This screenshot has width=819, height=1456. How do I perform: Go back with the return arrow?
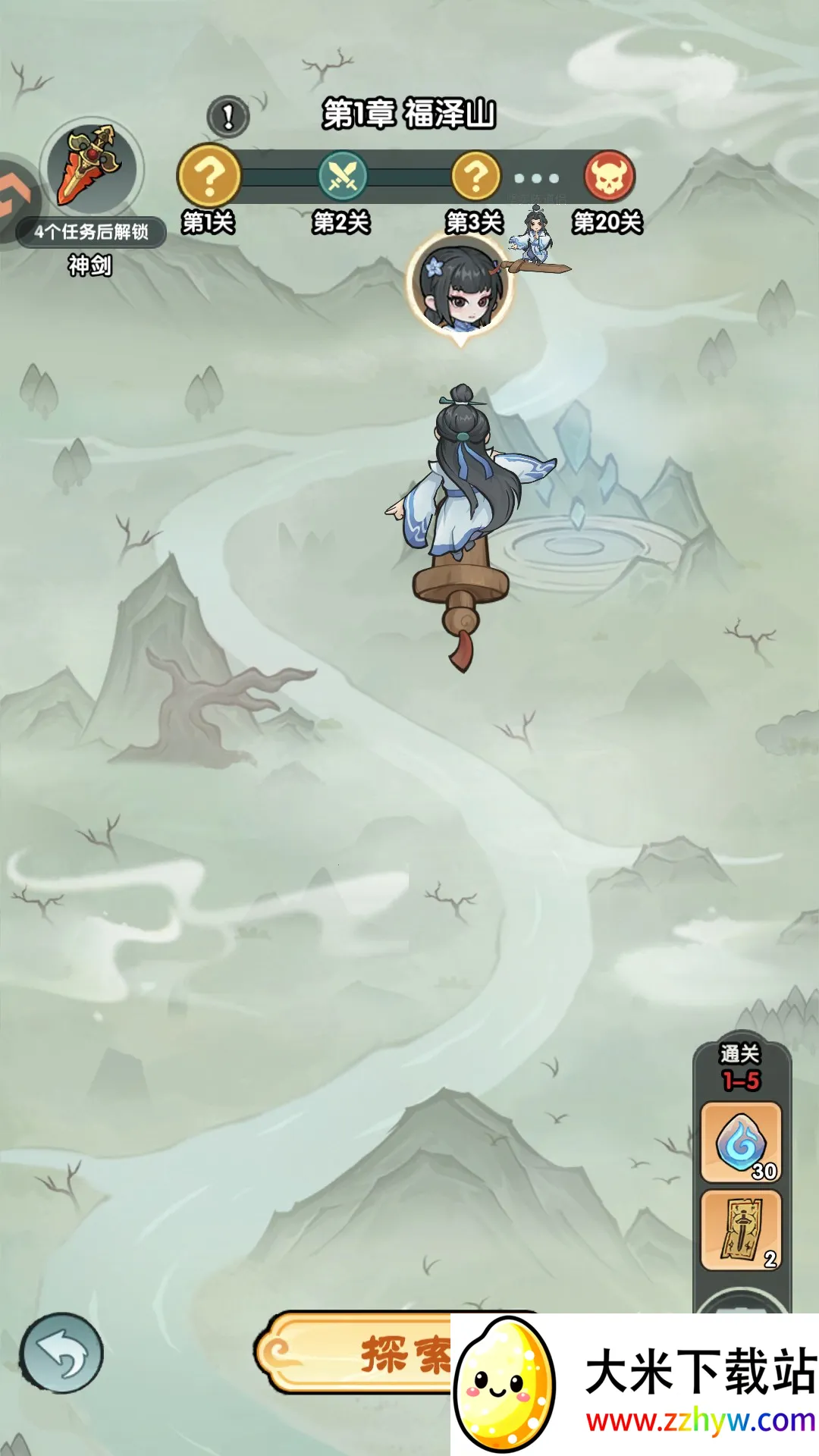(x=61, y=1354)
